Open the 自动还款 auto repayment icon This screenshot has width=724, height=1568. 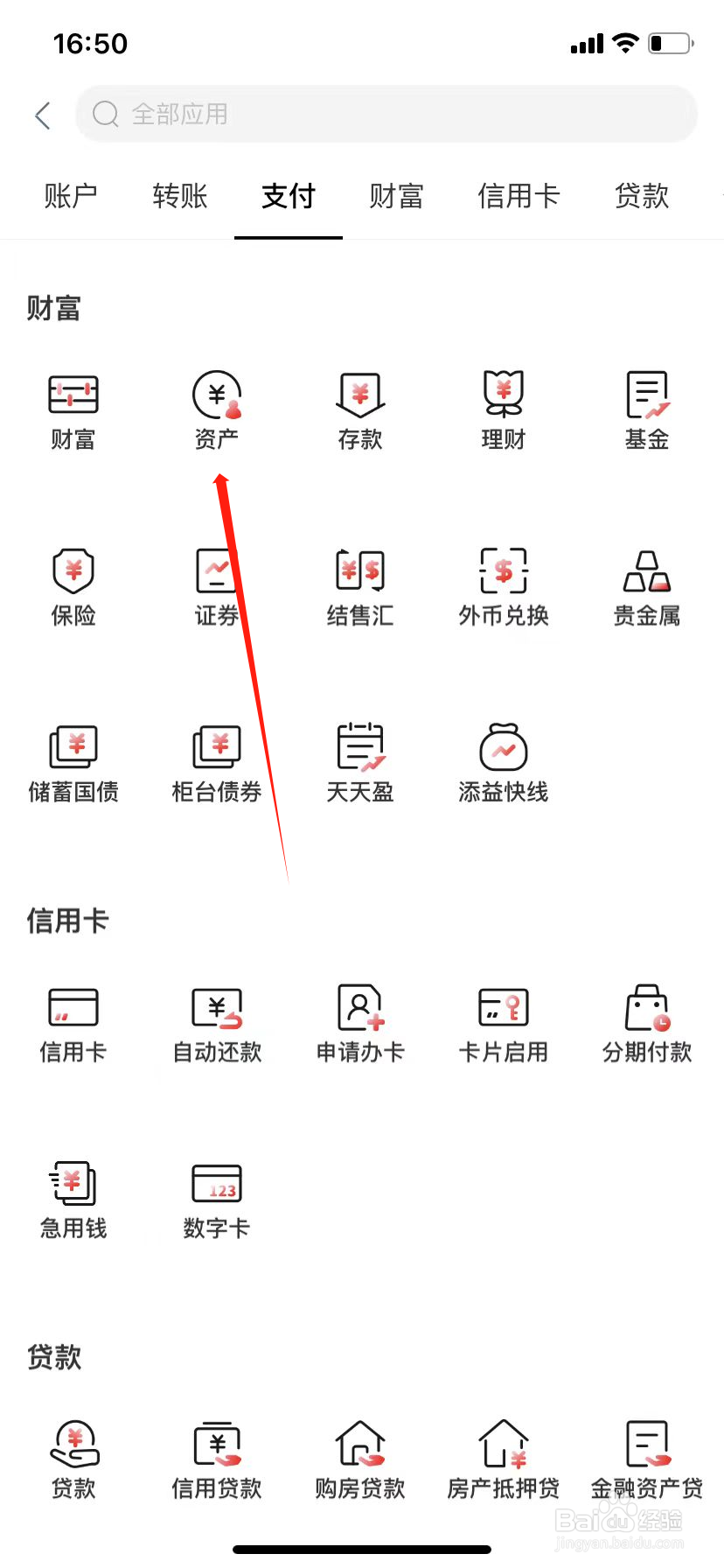pyautogui.click(x=215, y=1022)
